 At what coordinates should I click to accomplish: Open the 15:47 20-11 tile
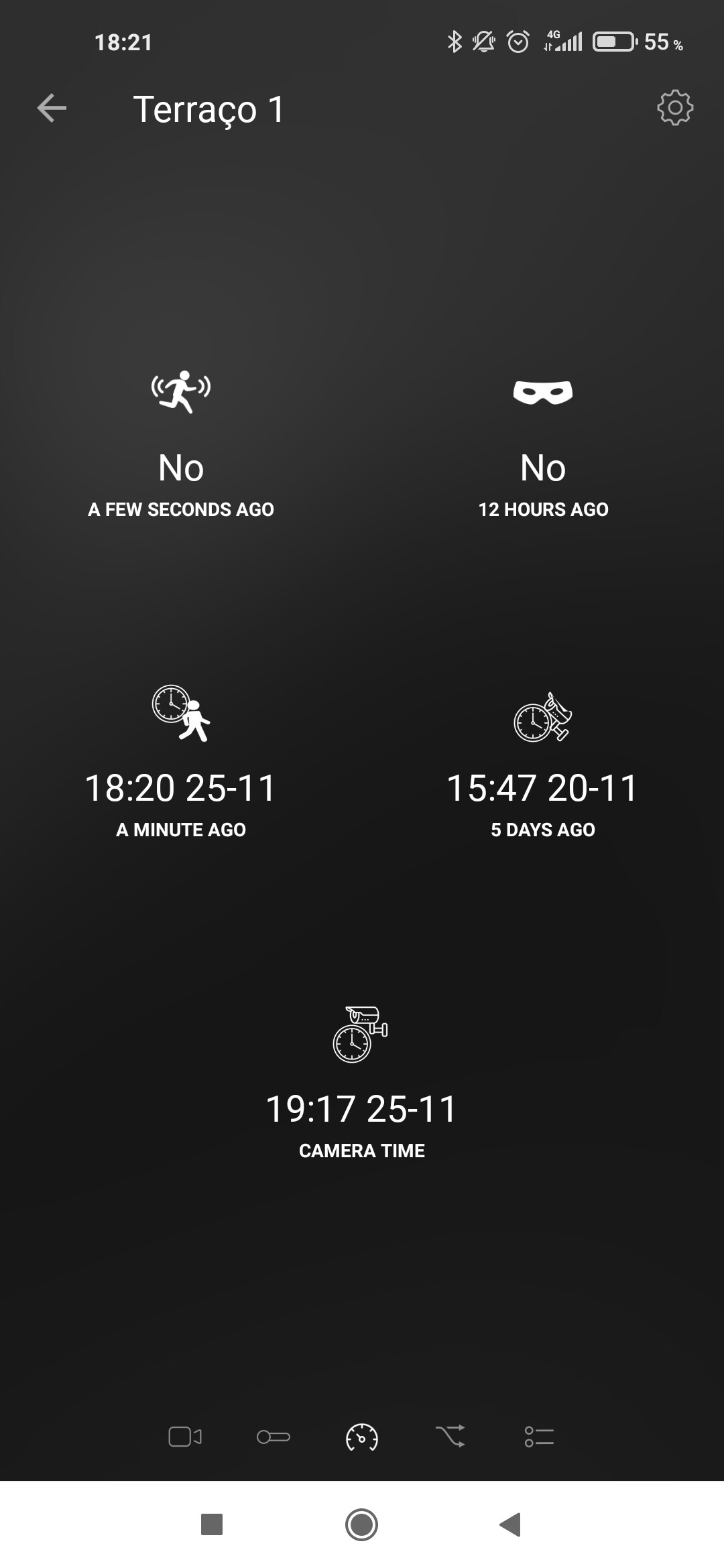(x=543, y=764)
